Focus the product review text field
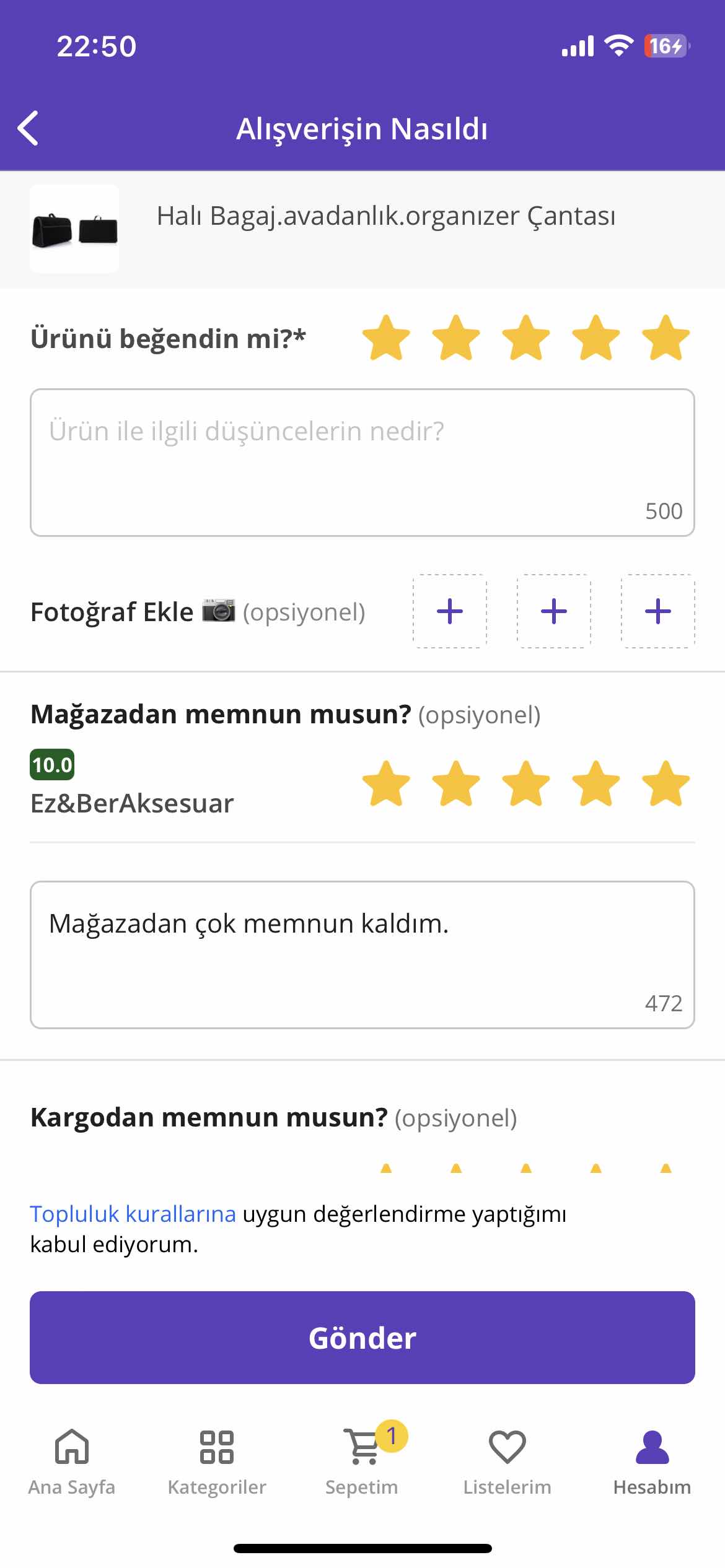This screenshot has height=1568, width=725. point(362,462)
